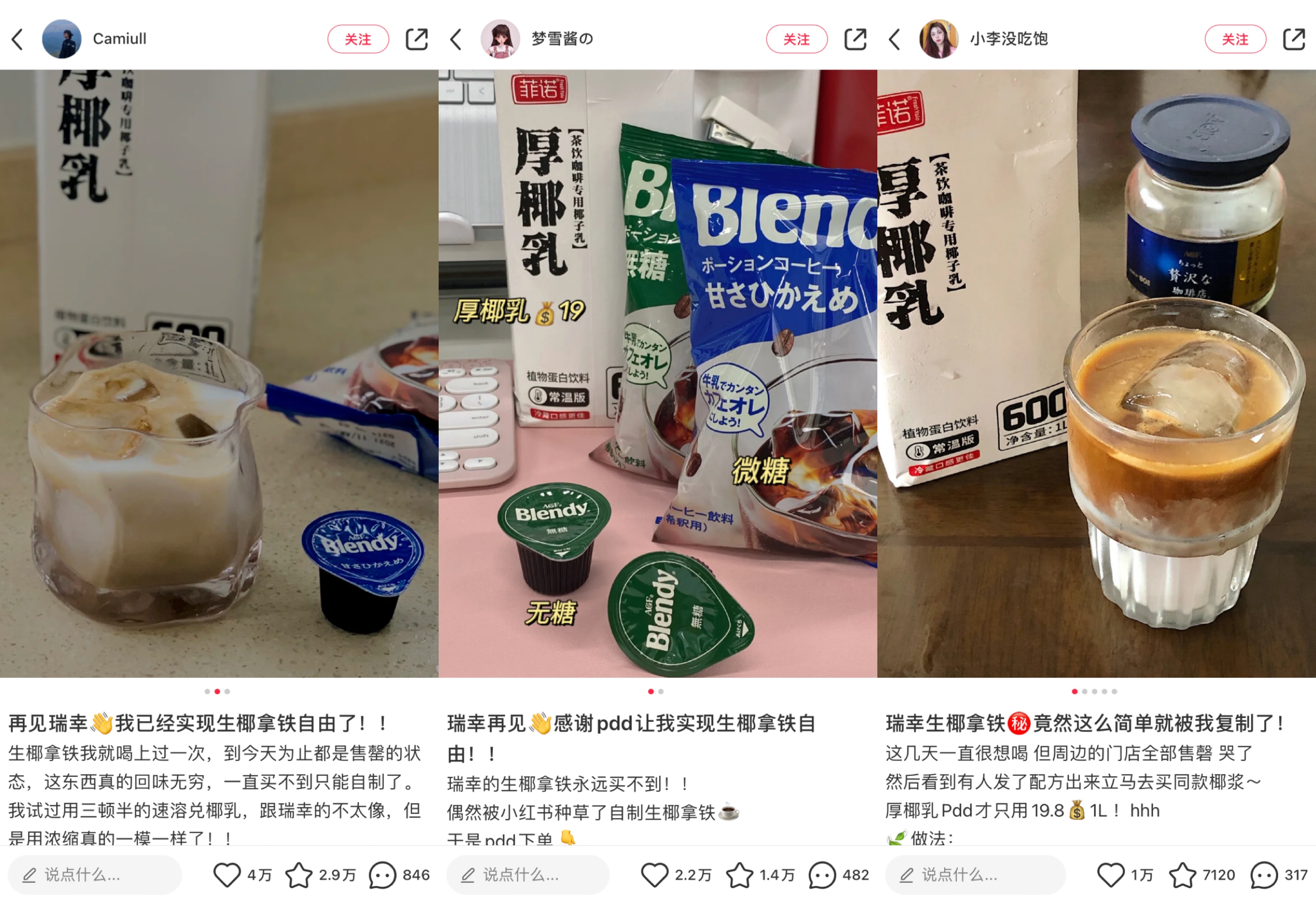The height and width of the screenshot is (918, 1316).
Task: Open Camiull's profile avatar
Action: (x=61, y=39)
